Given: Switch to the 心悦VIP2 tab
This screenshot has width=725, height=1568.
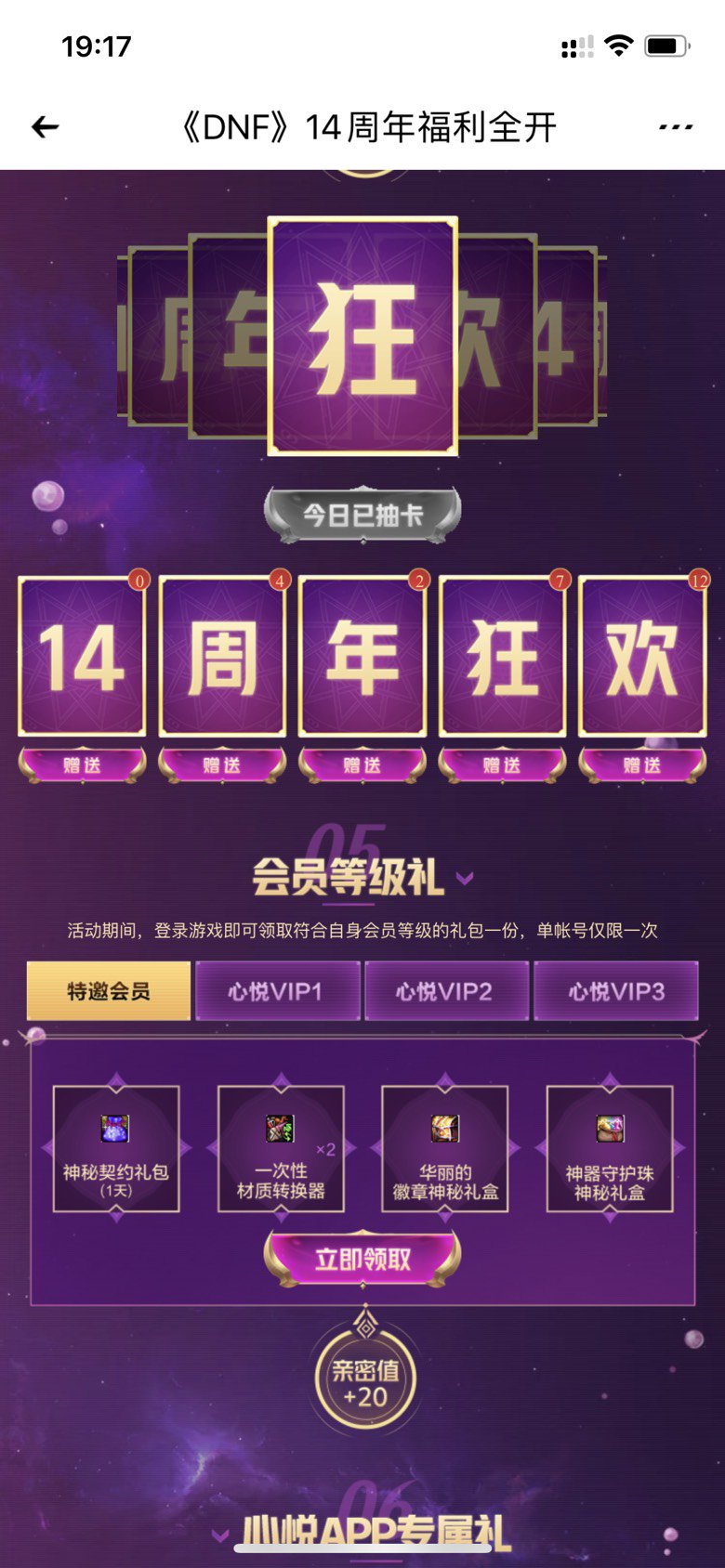Looking at the screenshot, I should (x=447, y=991).
